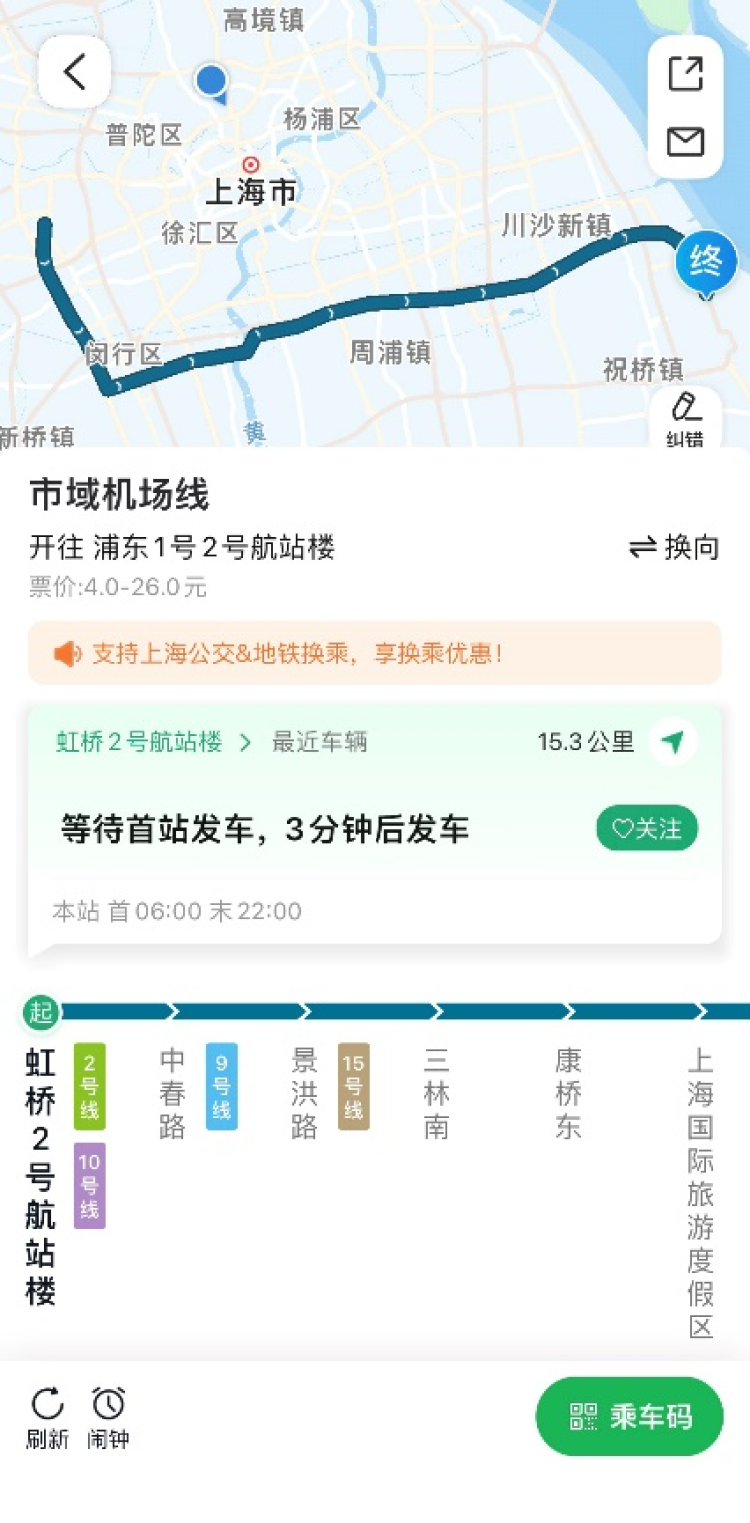Screen dimensions: 750x1523
Task: Select the 中春路 station
Action: click(x=172, y=1093)
